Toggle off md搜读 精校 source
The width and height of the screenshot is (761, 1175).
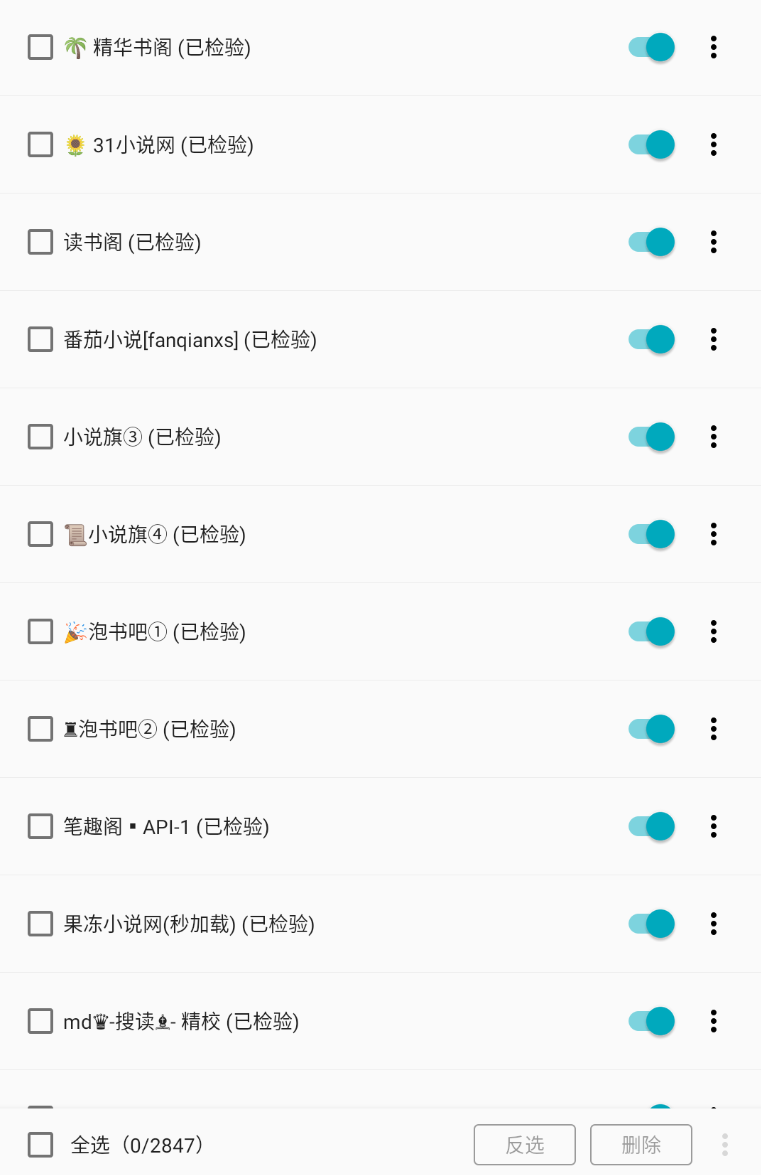651,1021
